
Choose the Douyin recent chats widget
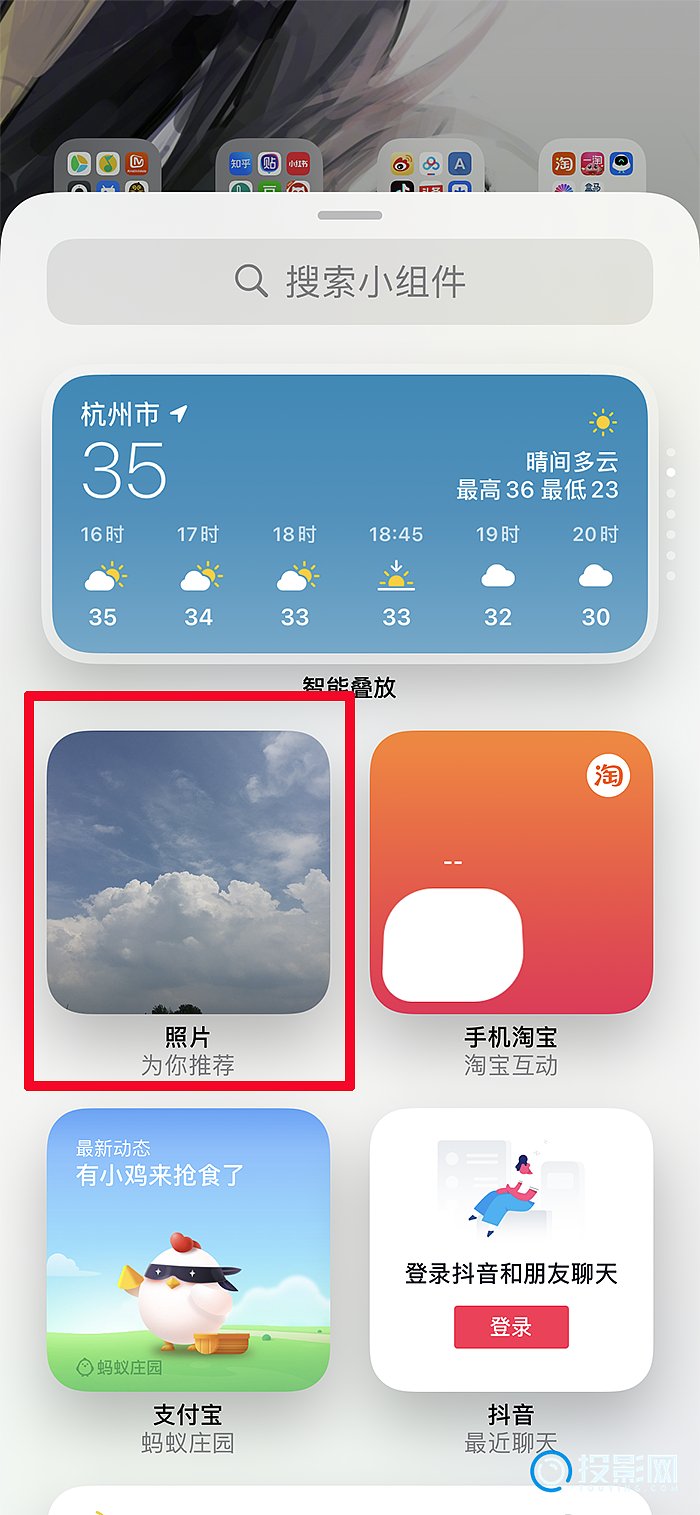[511, 1249]
